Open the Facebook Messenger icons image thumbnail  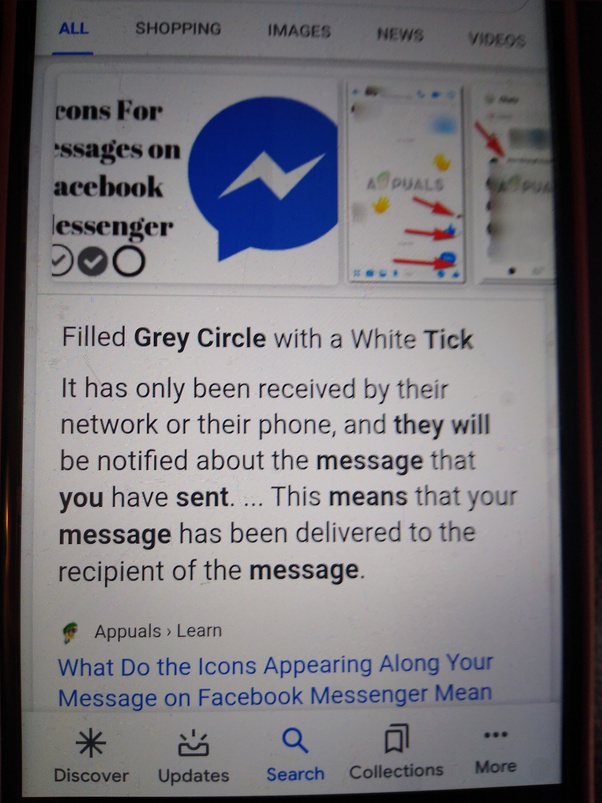pyautogui.click(x=195, y=181)
